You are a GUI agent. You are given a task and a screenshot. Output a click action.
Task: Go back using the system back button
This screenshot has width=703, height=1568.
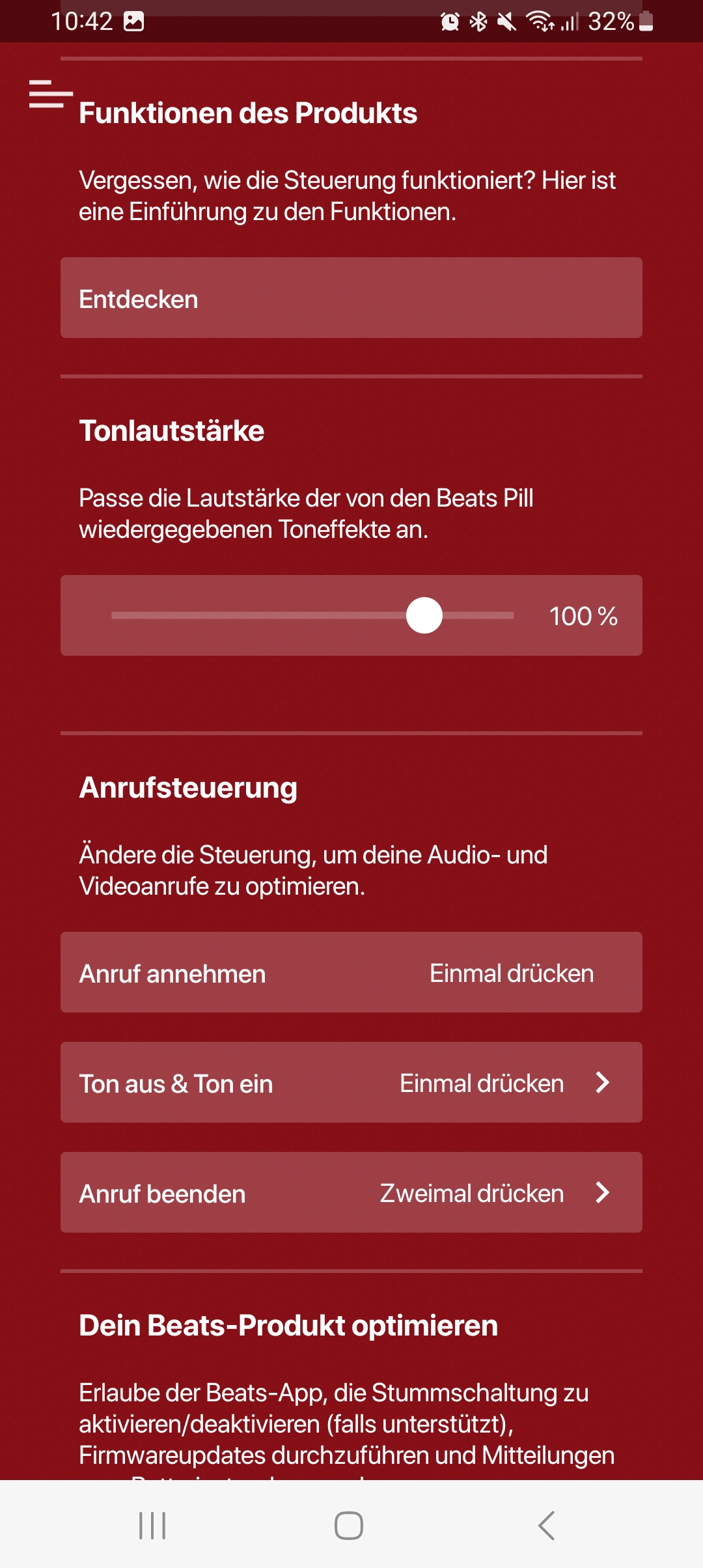[547, 1525]
